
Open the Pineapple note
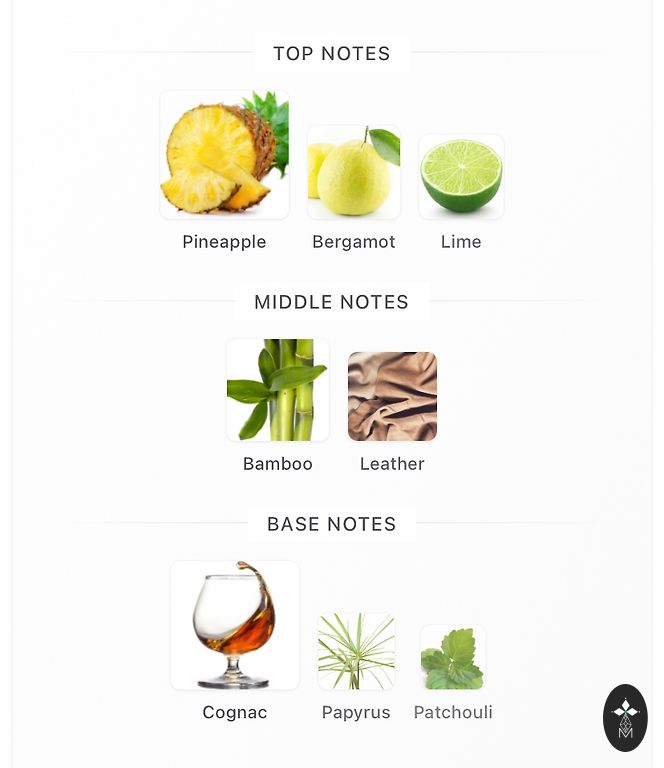click(224, 156)
